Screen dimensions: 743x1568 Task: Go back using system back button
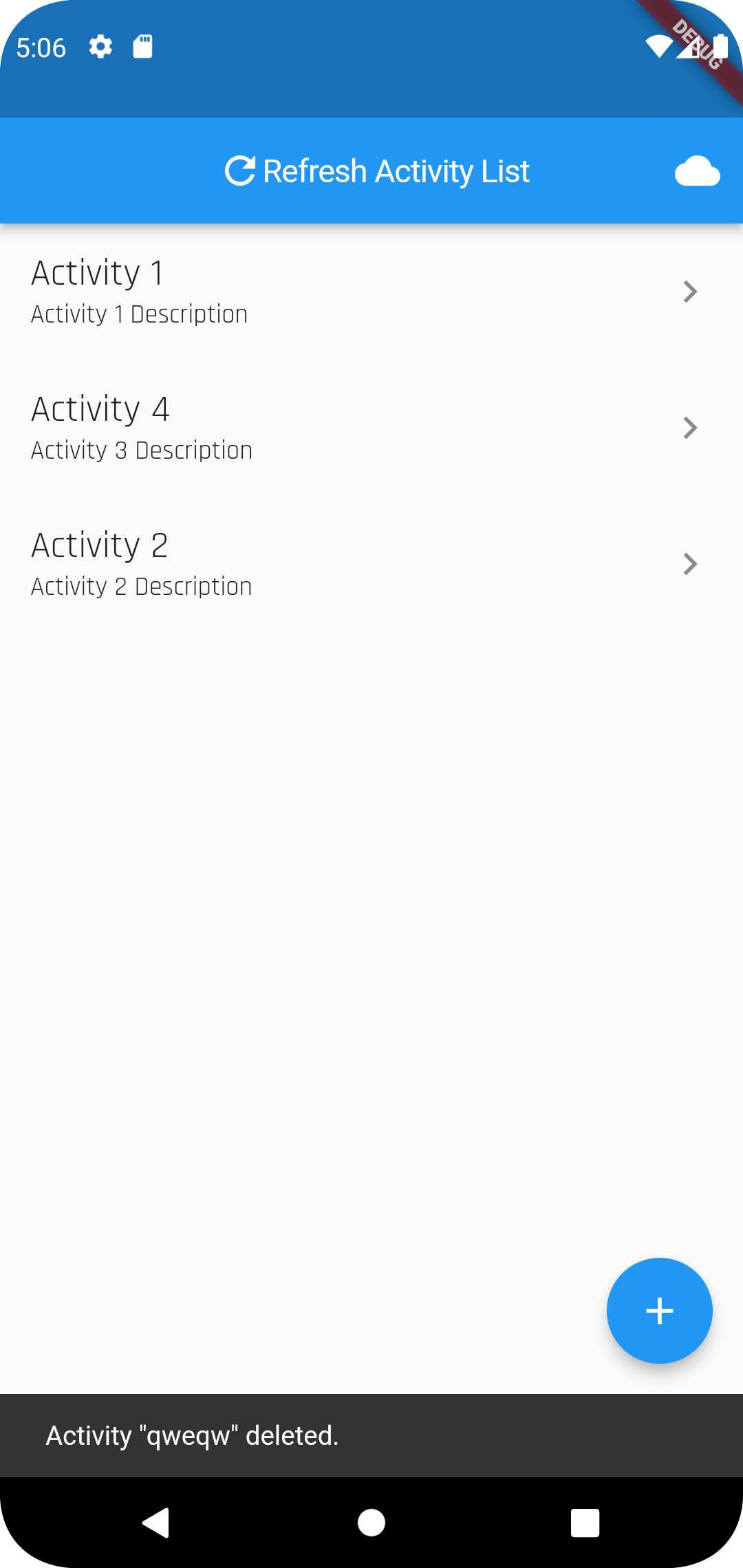pyautogui.click(x=156, y=1523)
